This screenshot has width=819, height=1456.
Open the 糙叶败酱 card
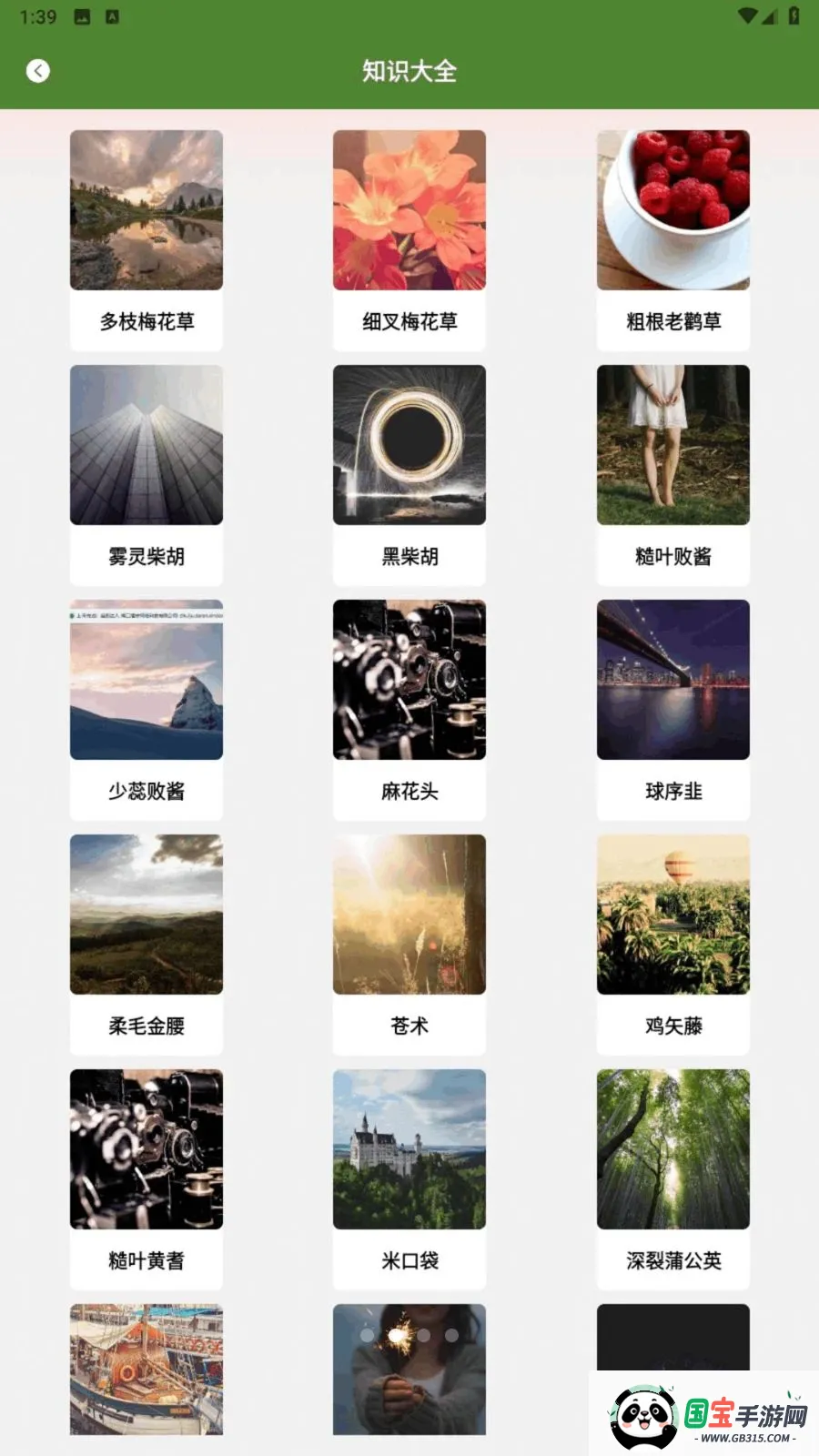(673, 475)
